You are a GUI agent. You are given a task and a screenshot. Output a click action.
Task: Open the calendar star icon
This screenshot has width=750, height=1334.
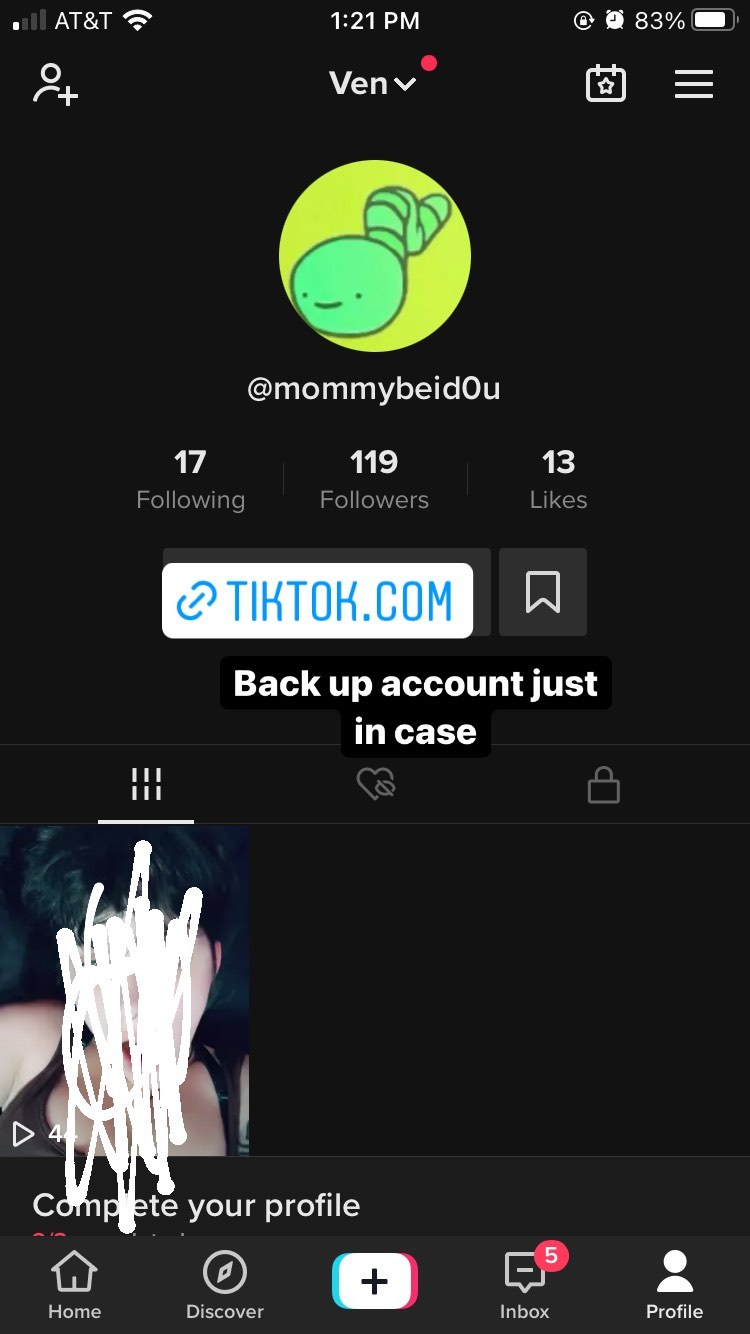(605, 84)
